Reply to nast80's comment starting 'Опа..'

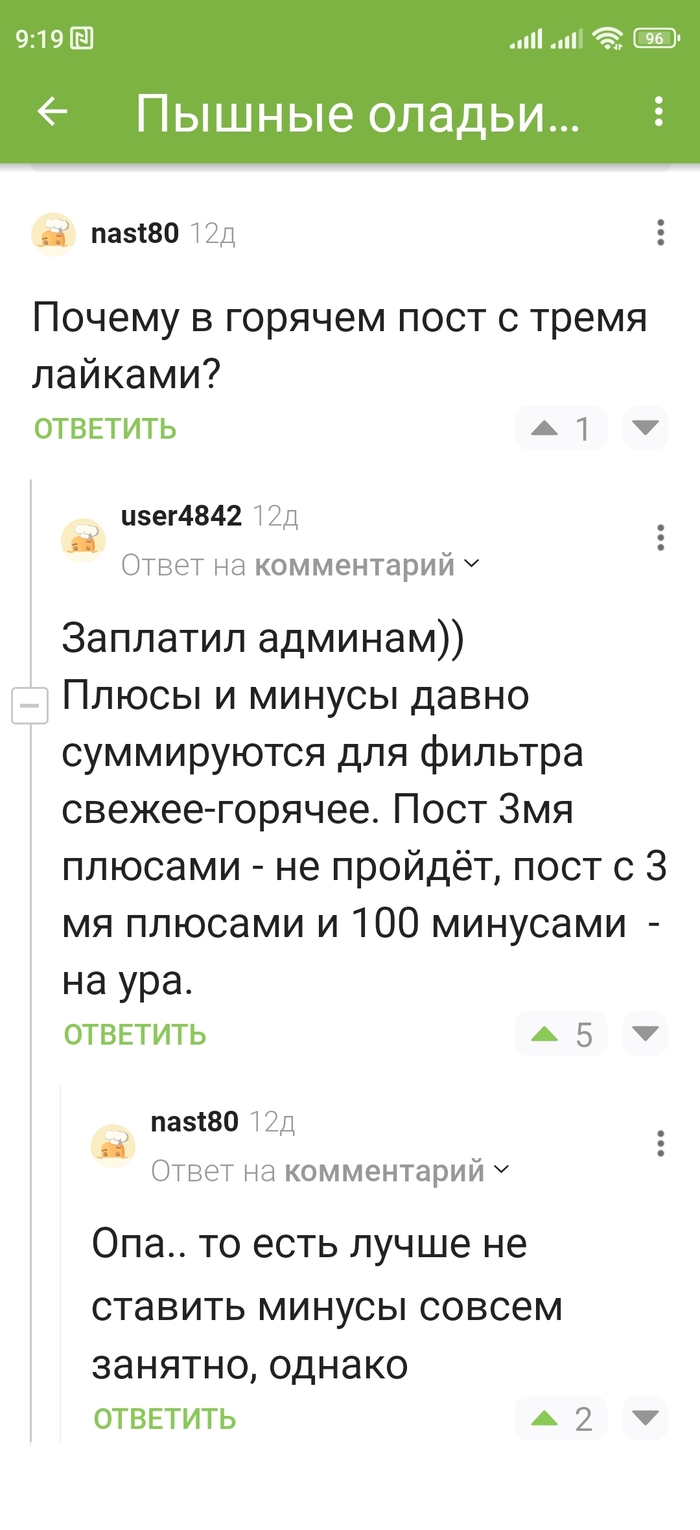[165, 1418]
